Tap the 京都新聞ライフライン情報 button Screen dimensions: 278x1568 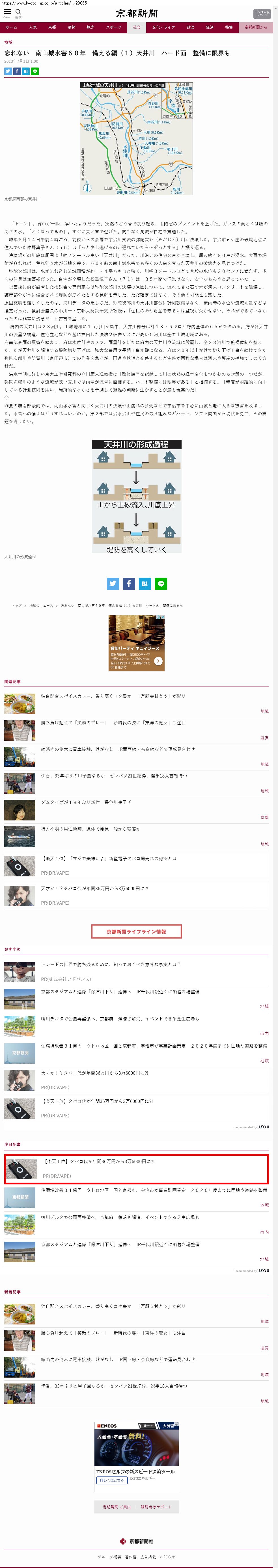point(136,931)
